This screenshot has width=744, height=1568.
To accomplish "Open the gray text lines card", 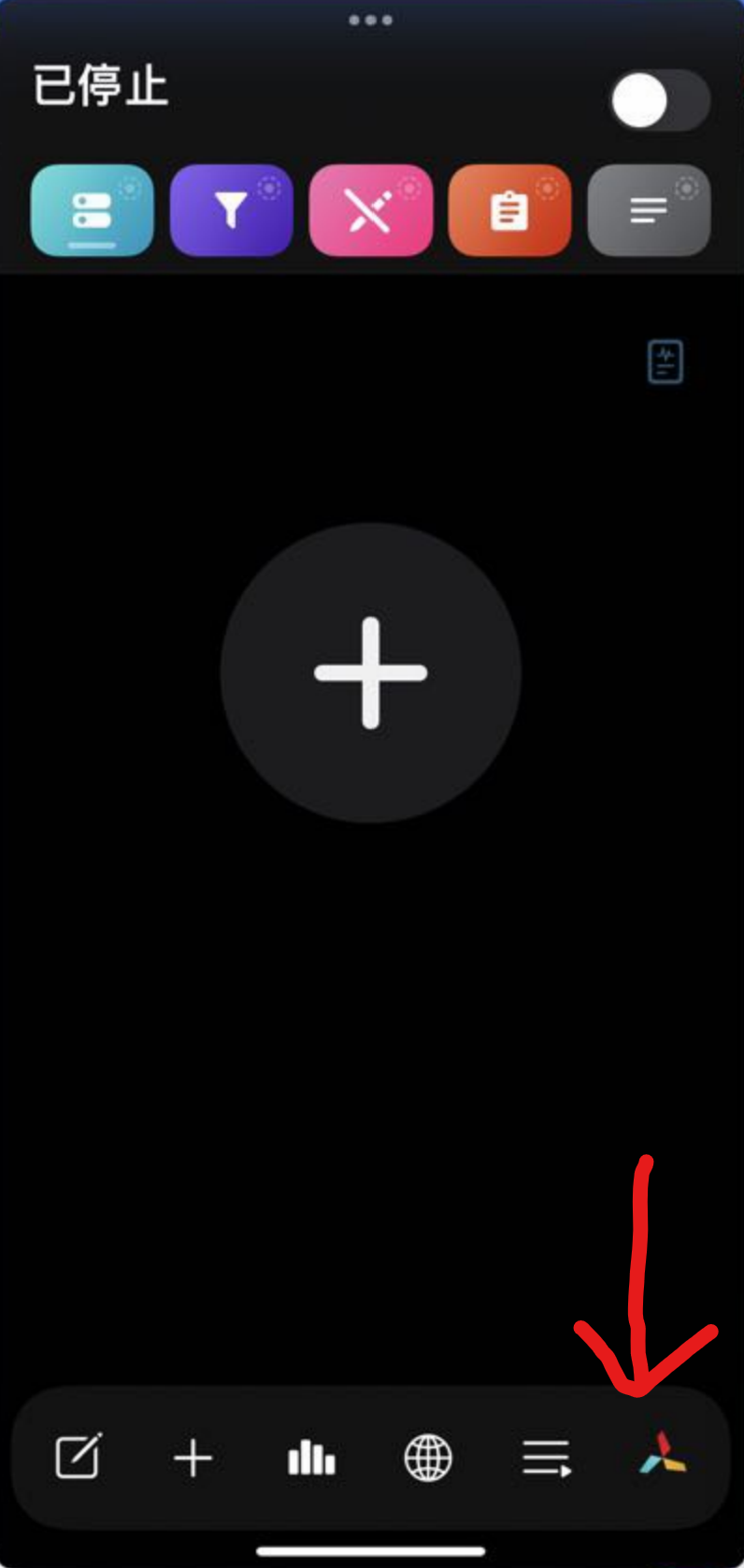I will pos(649,210).
